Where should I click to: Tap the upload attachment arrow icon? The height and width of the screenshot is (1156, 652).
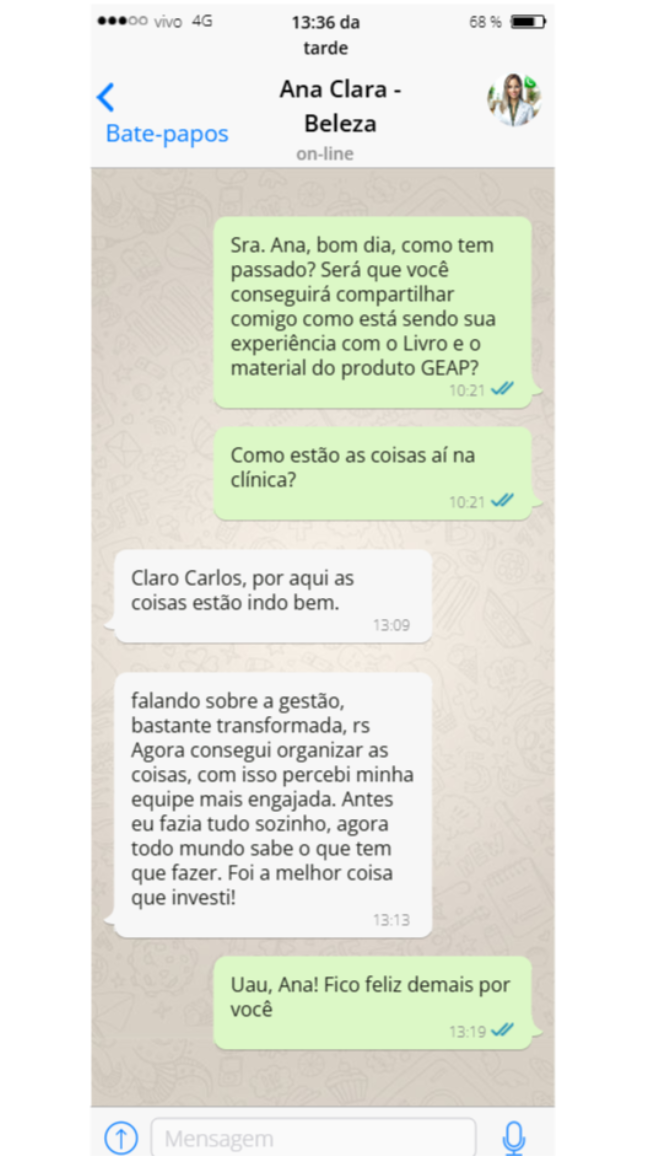[121, 1138]
